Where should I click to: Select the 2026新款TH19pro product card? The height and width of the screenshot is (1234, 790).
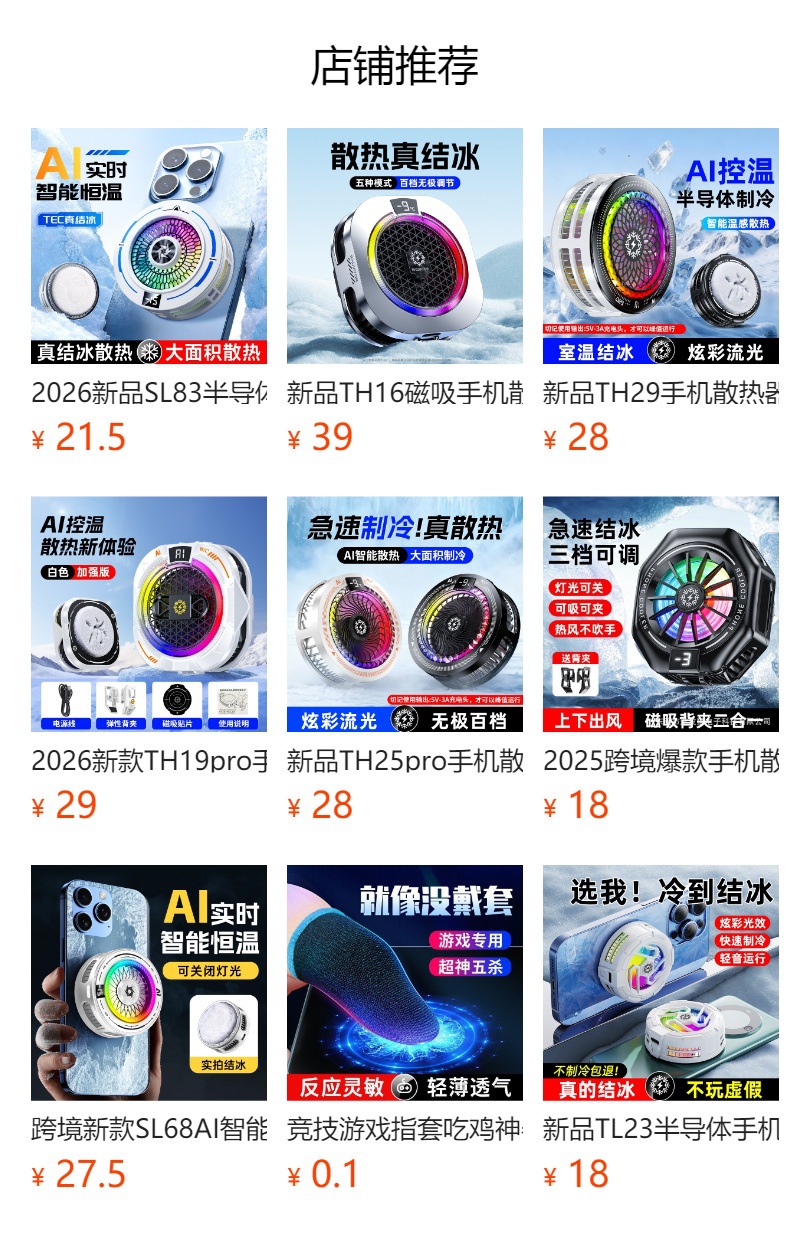(149, 660)
